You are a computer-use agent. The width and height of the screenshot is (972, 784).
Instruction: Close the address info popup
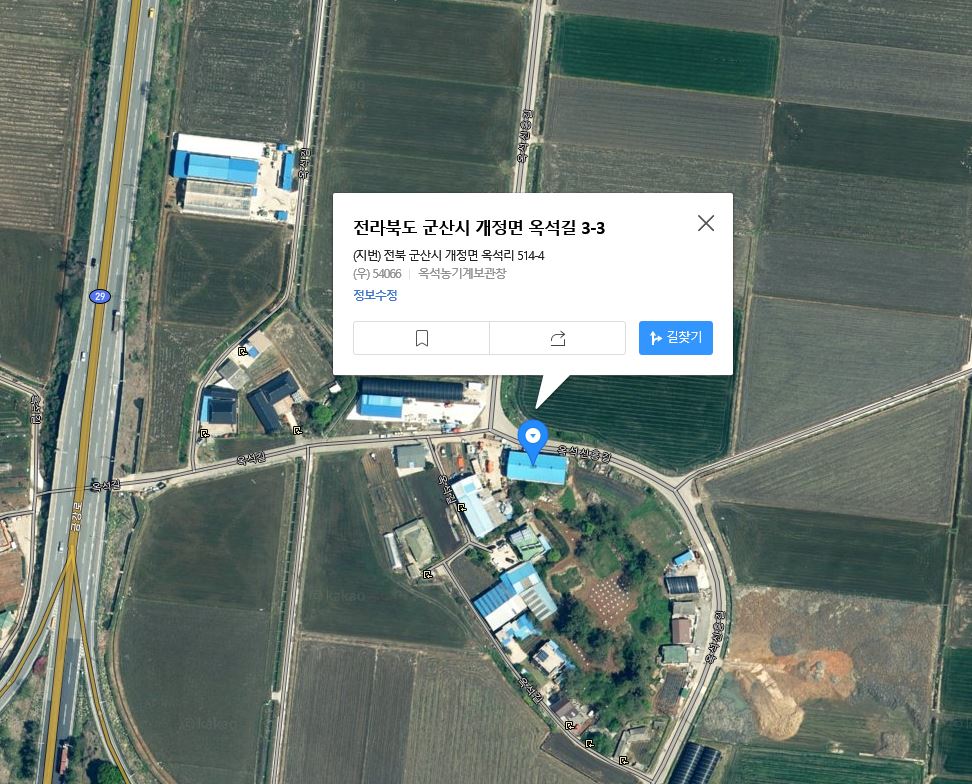pos(706,223)
